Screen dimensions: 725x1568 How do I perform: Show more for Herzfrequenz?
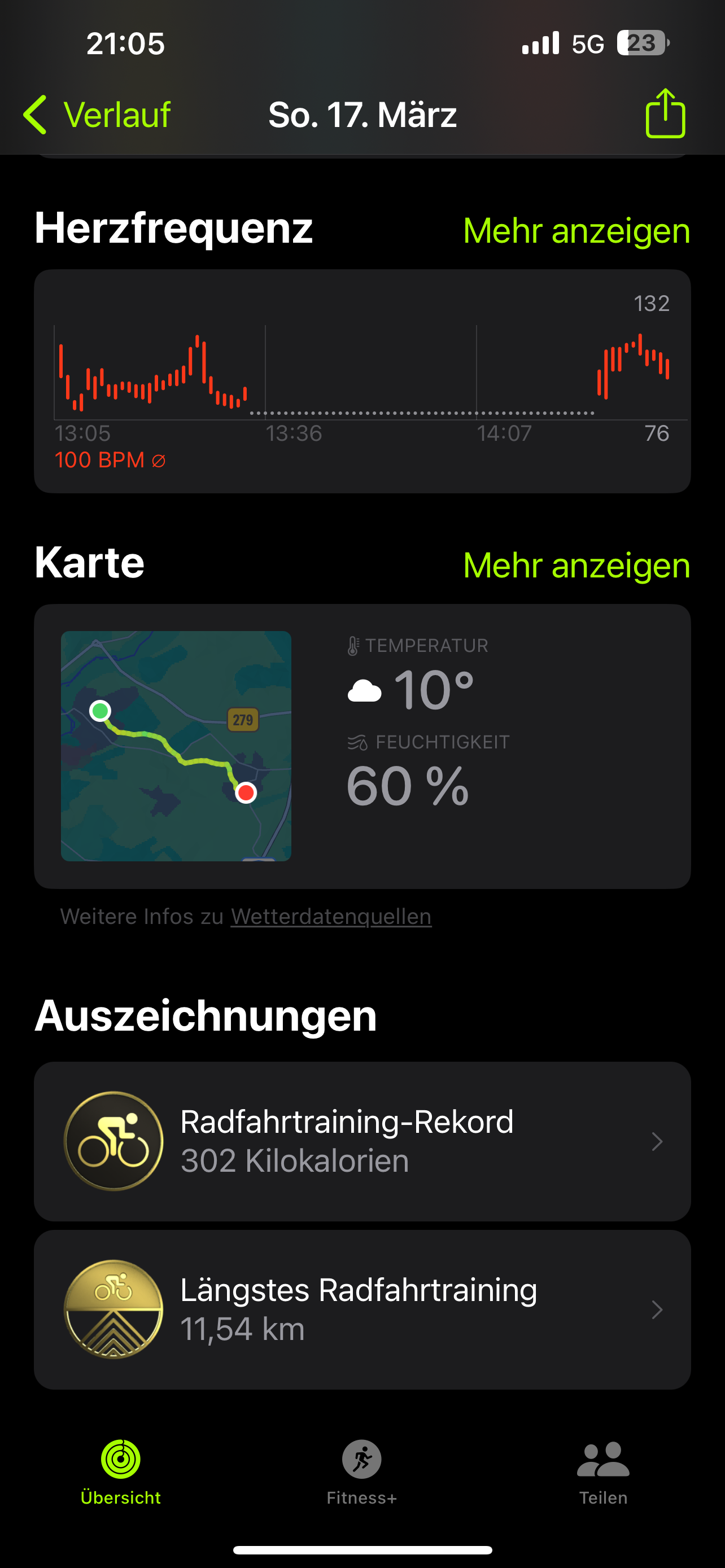pyautogui.click(x=576, y=231)
